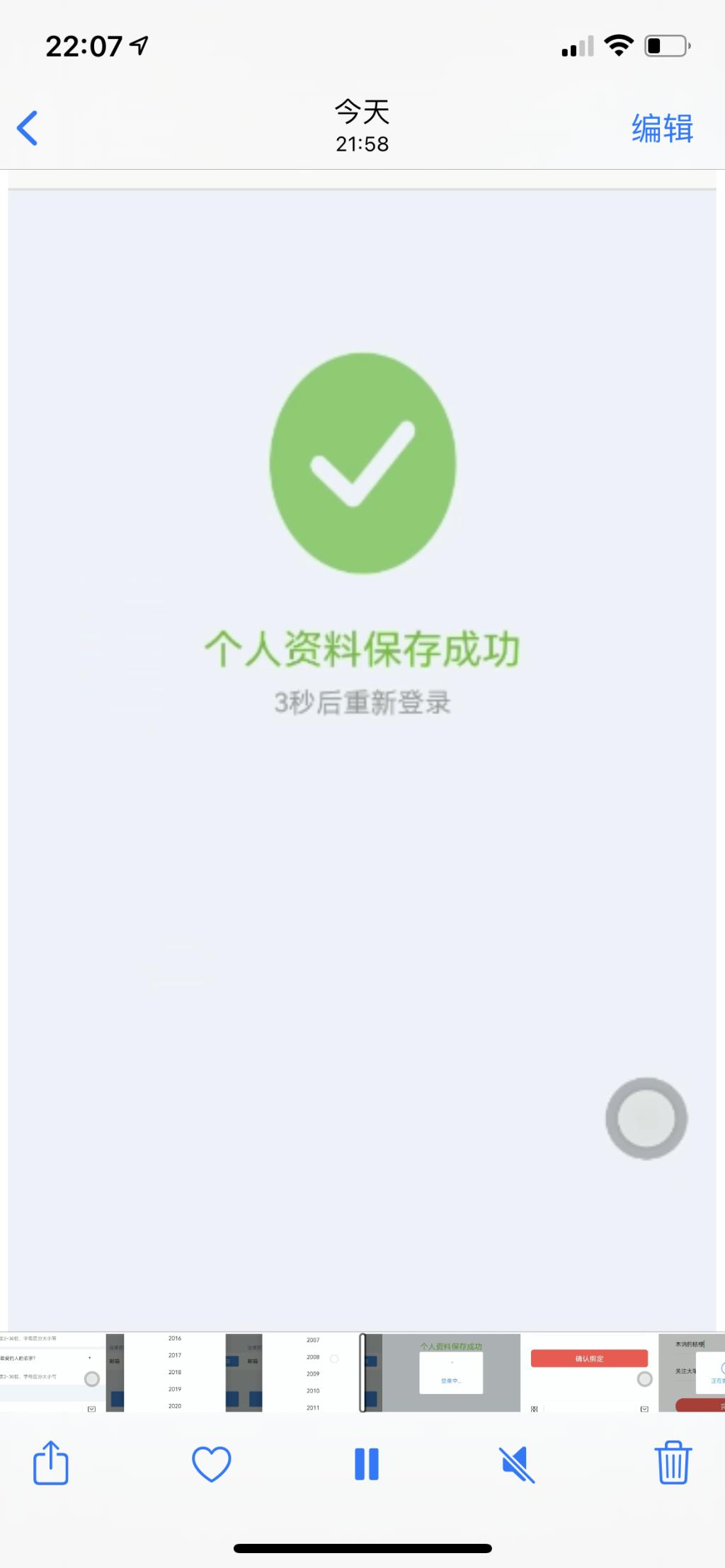Pause the video playback
The height and width of the screenshot is (1568, 725).
pos(367,1463)
